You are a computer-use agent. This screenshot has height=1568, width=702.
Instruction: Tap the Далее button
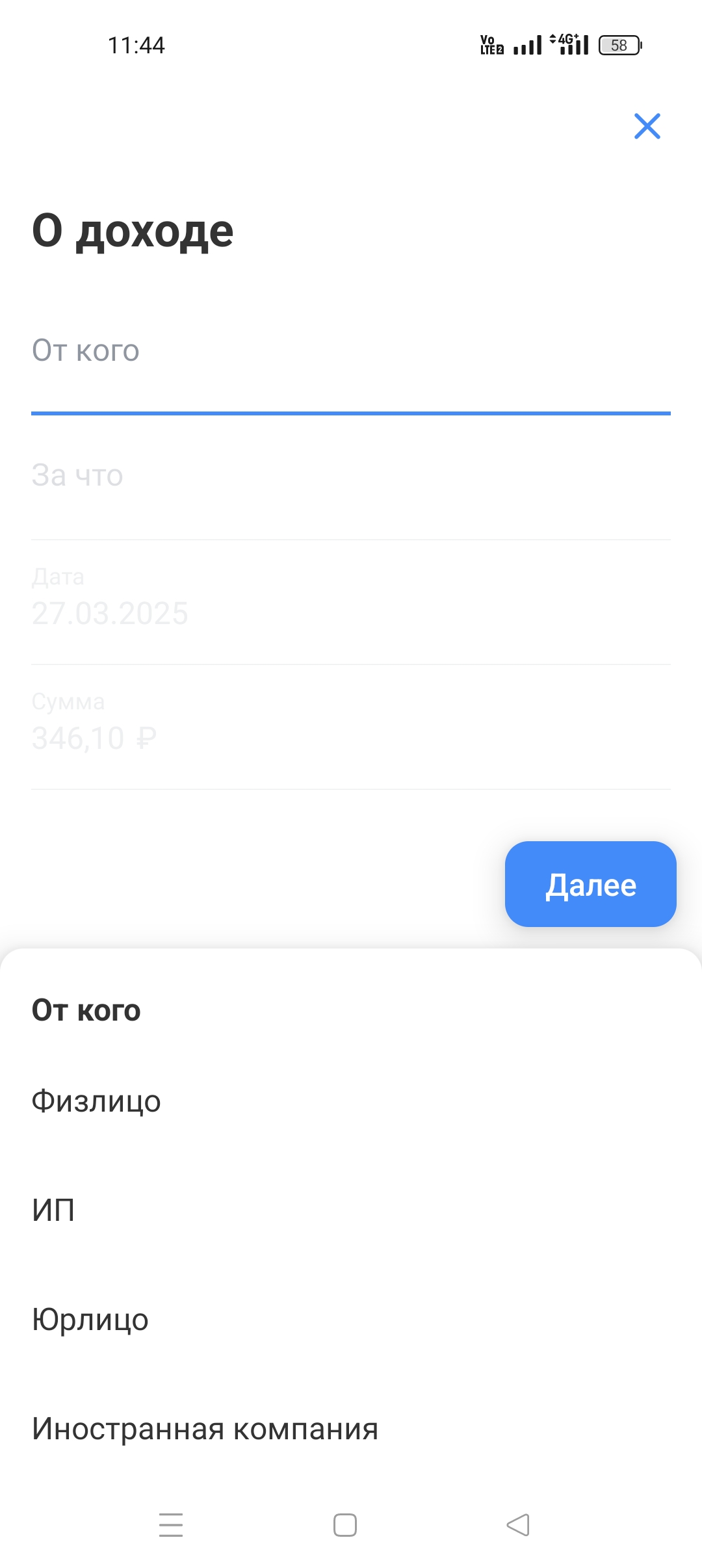pos(590,884)
